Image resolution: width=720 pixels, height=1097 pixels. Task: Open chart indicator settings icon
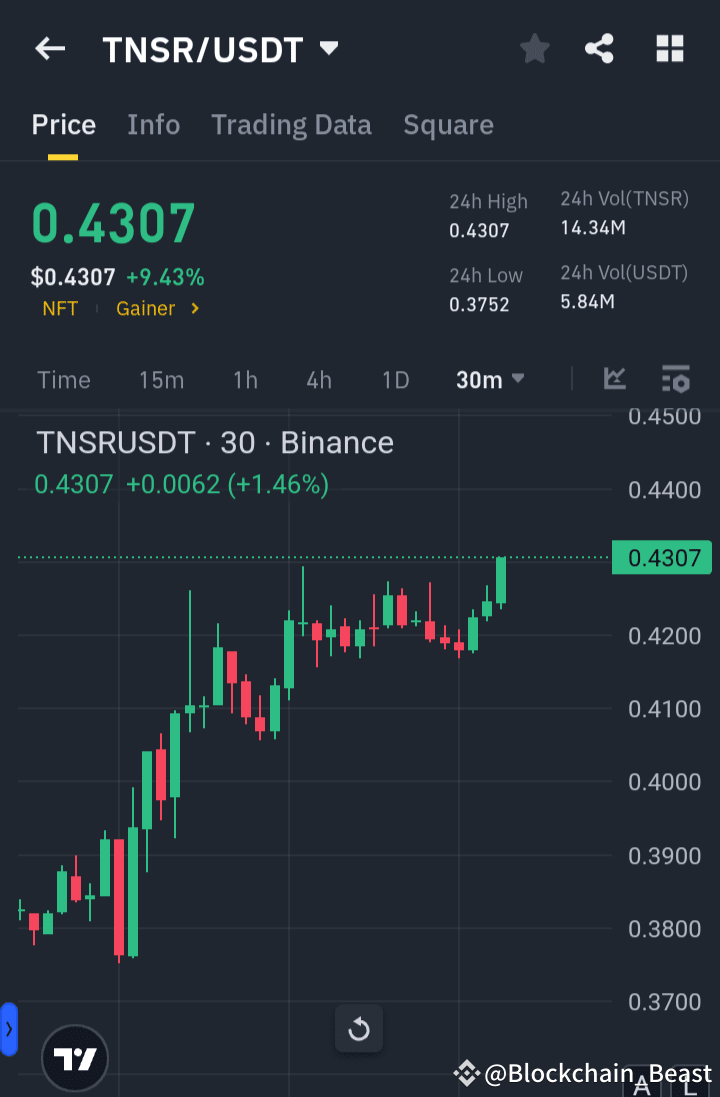point(676,380)
